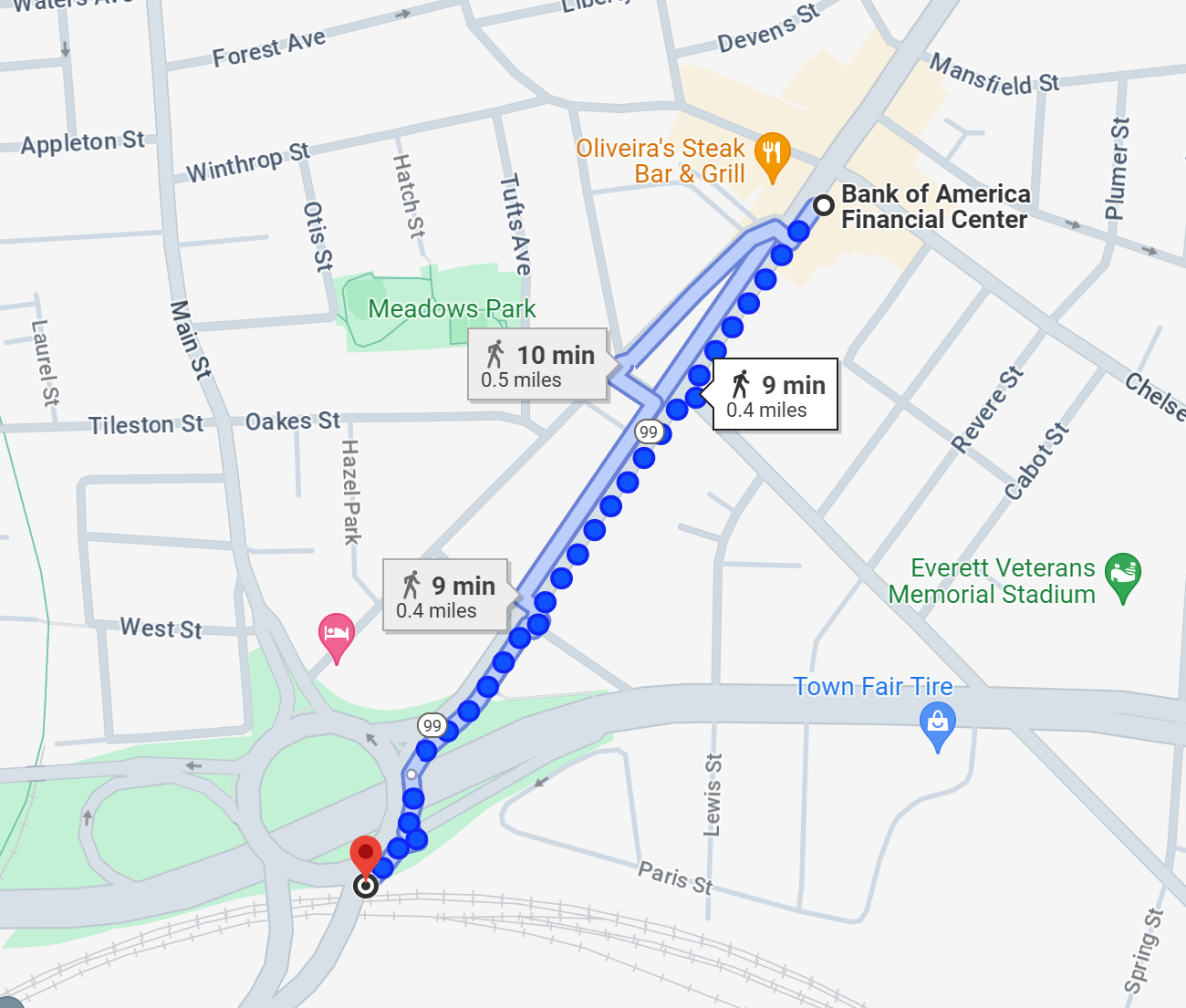1186x1008 pixels.
Task: Open Everett Veterans Memorial Stadium marker
Action: pyautogui.click(x=1122, y=576)
